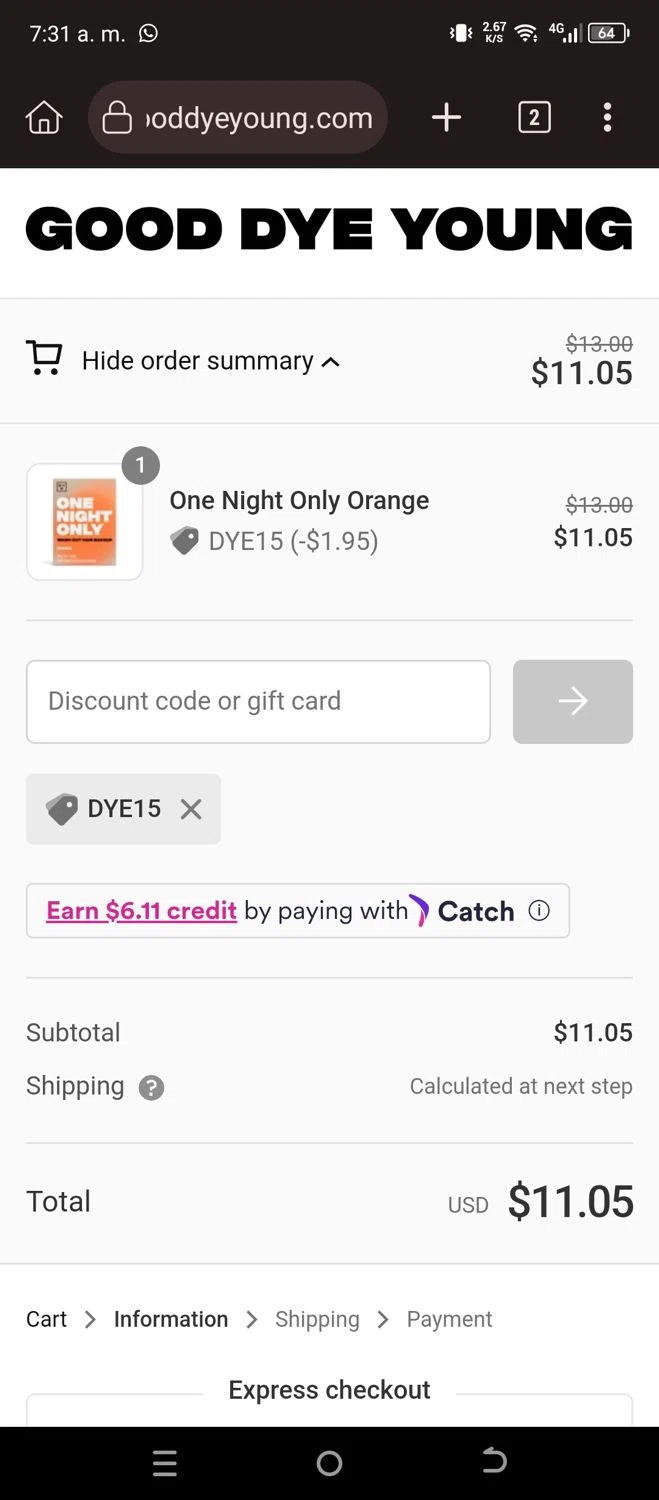659x1500 pixels.
Task: Apply the discount code with the arrow button
Action: point(572,701)
